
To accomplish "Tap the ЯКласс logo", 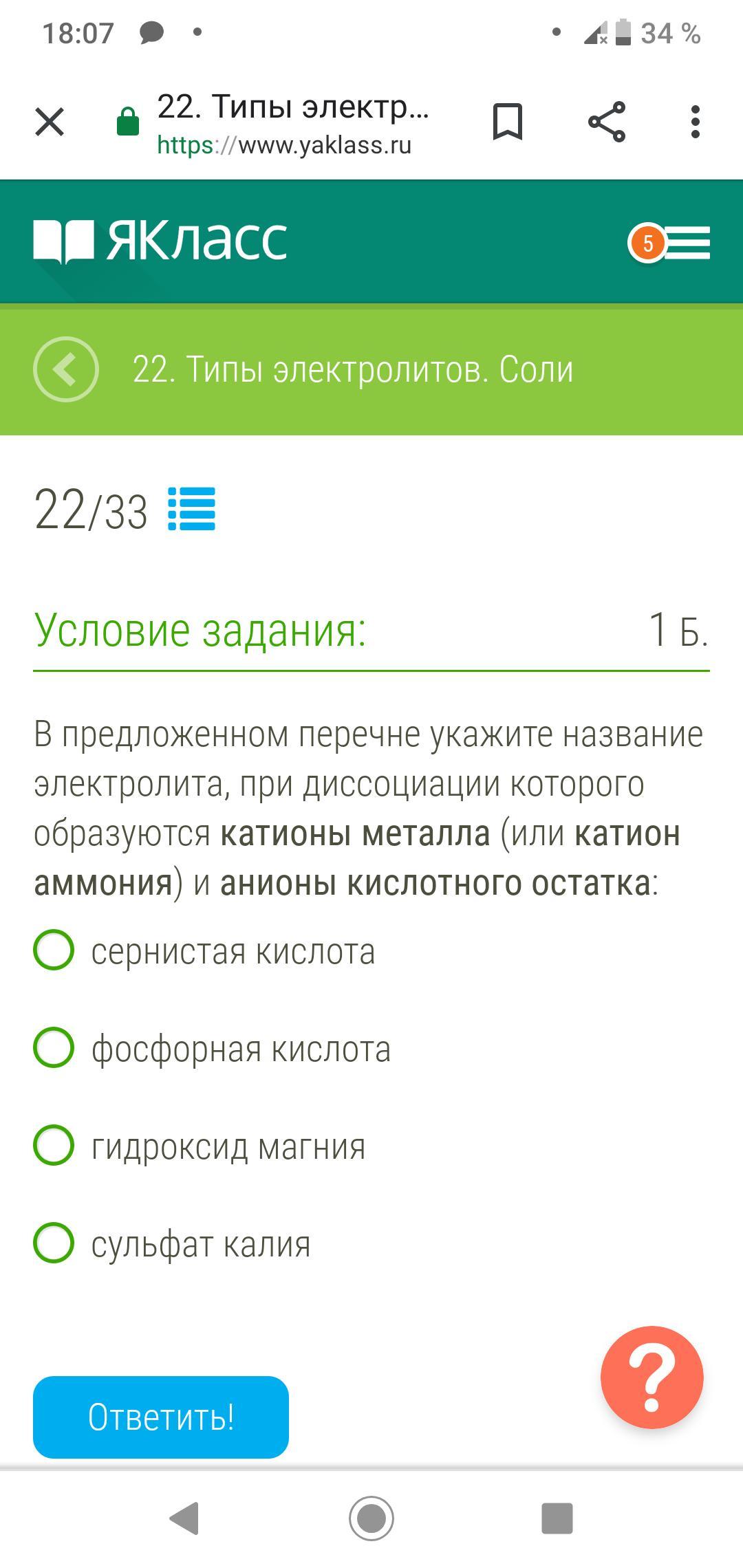I will click(x=160, y=241).
